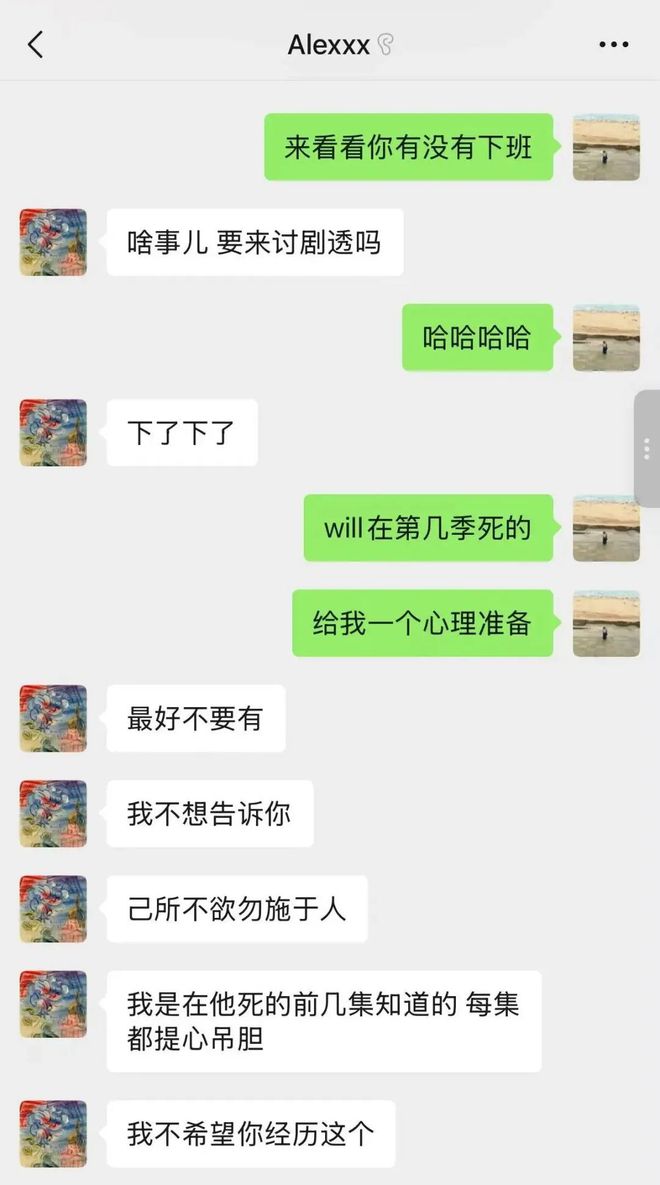This screenshot has width=660, height=1185.
Task: Tap Alexxx's avatar beside 啥事儿 要来讨剧透吗
Action: [53, 242]
